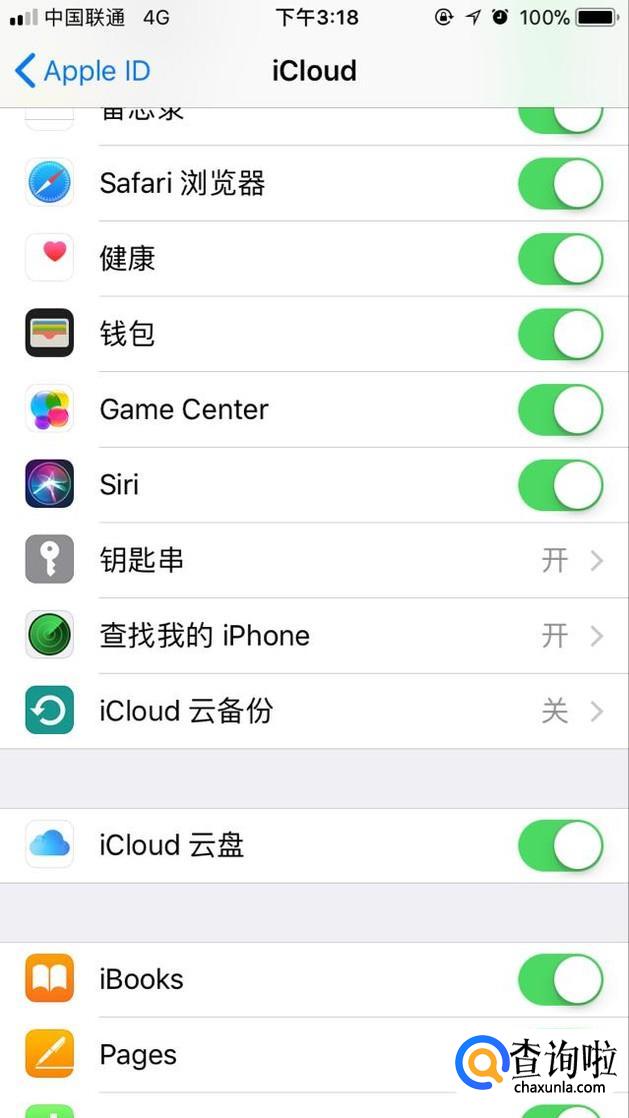Turn off iCloud 云盘
629x1118 pixels.
tap(560, 846)
